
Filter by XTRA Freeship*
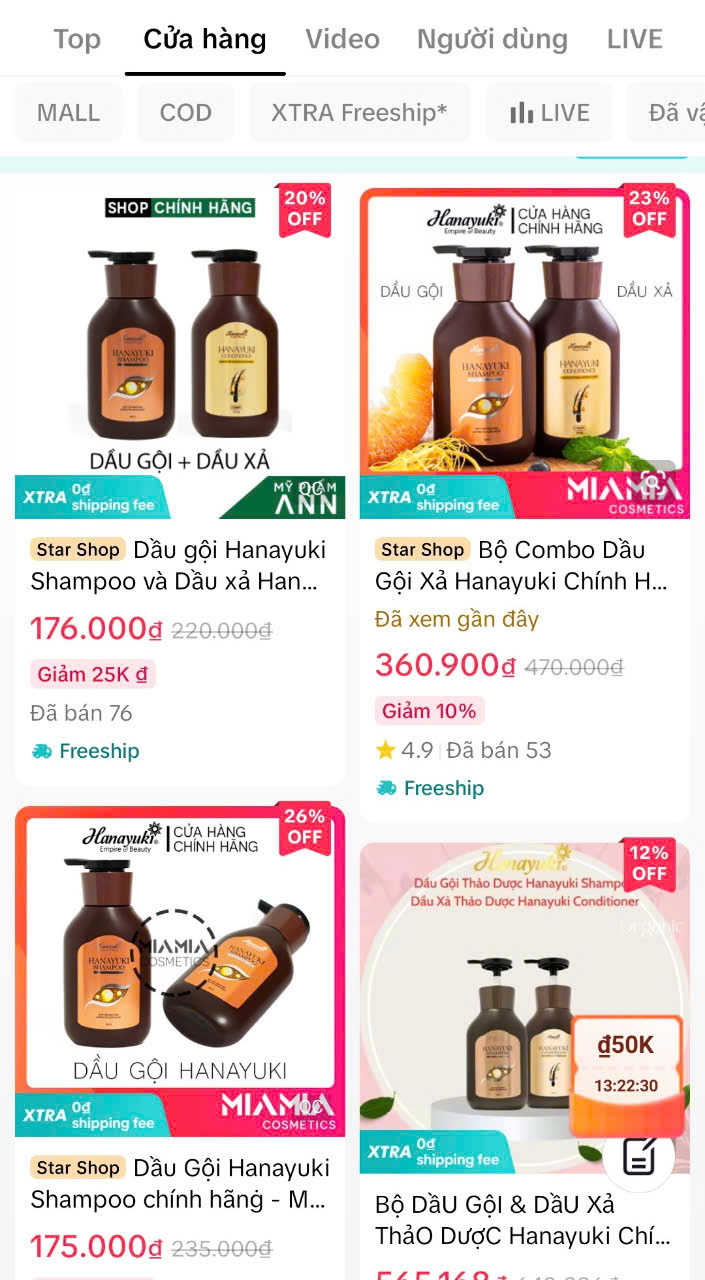(x=360, y=113)
